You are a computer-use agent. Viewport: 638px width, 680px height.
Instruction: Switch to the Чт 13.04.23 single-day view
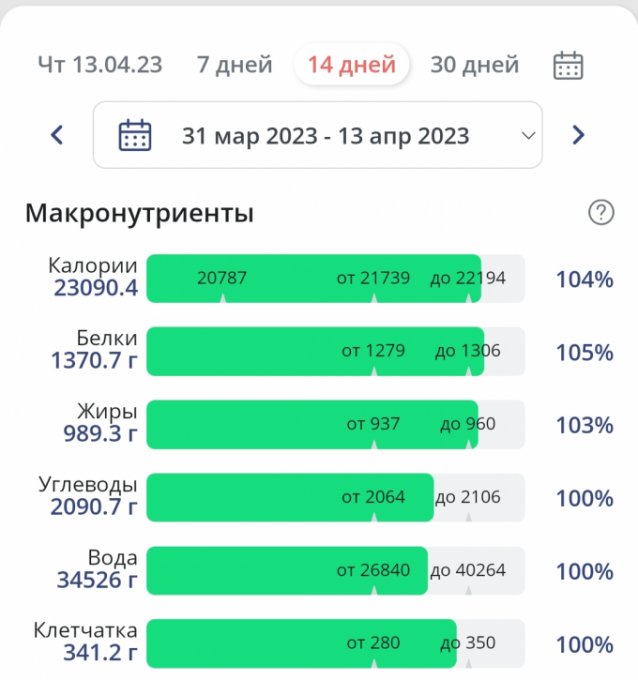tap(100, 65)
